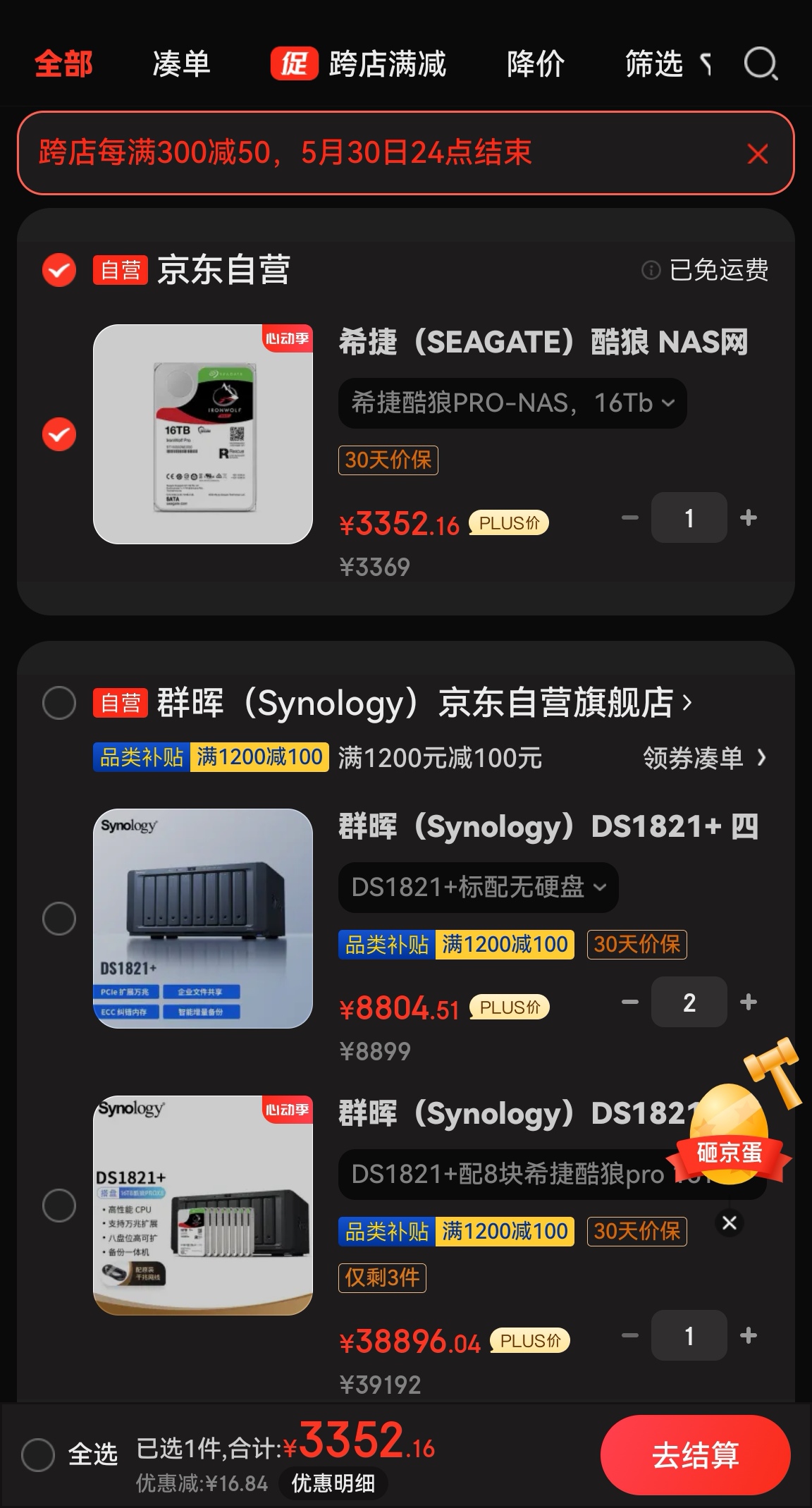Switch to the 凑单 tab

(x=180, y=64)
